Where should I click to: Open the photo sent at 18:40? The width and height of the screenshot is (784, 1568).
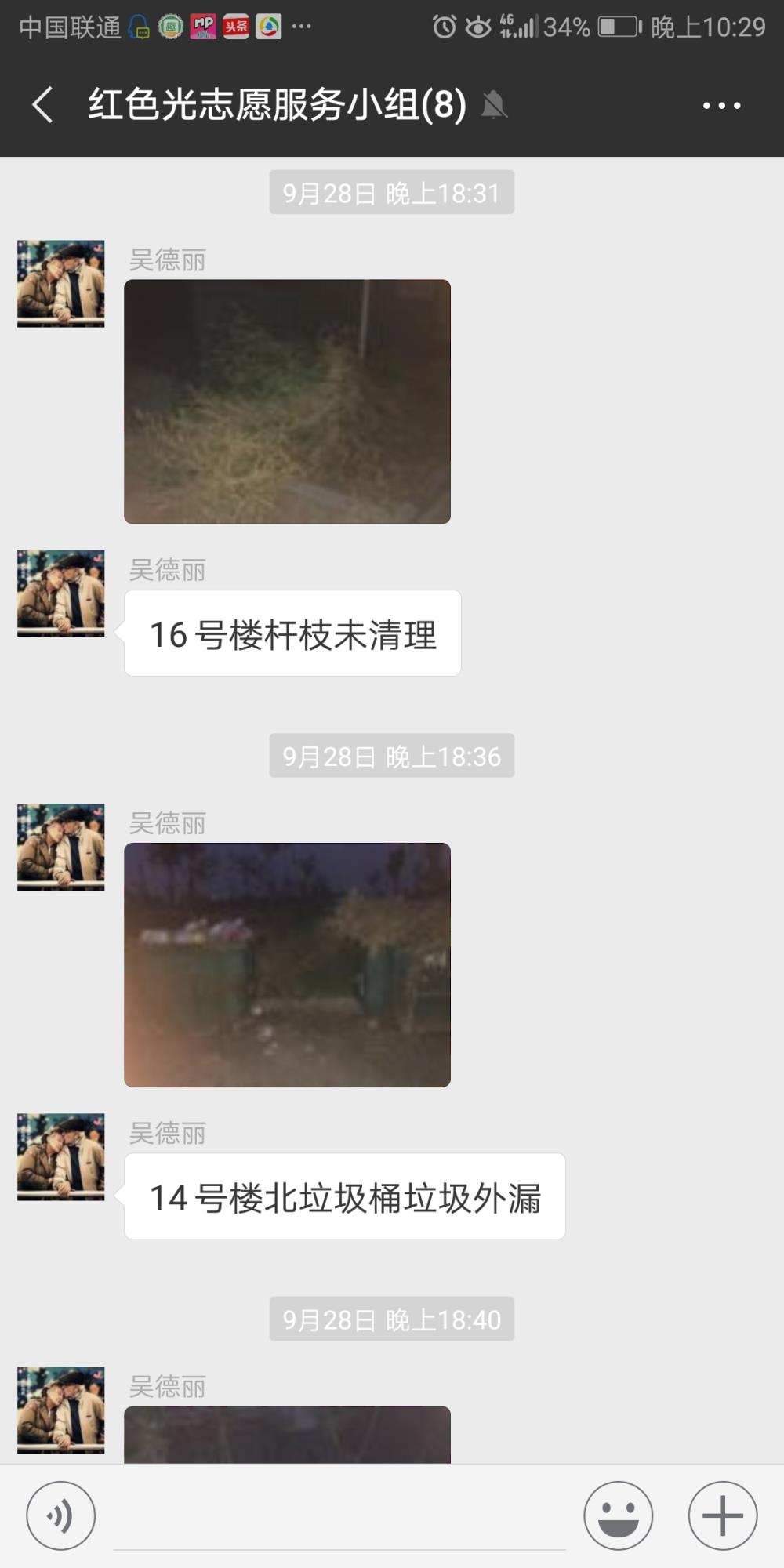pyautogui.click(x=287, y=1435)
